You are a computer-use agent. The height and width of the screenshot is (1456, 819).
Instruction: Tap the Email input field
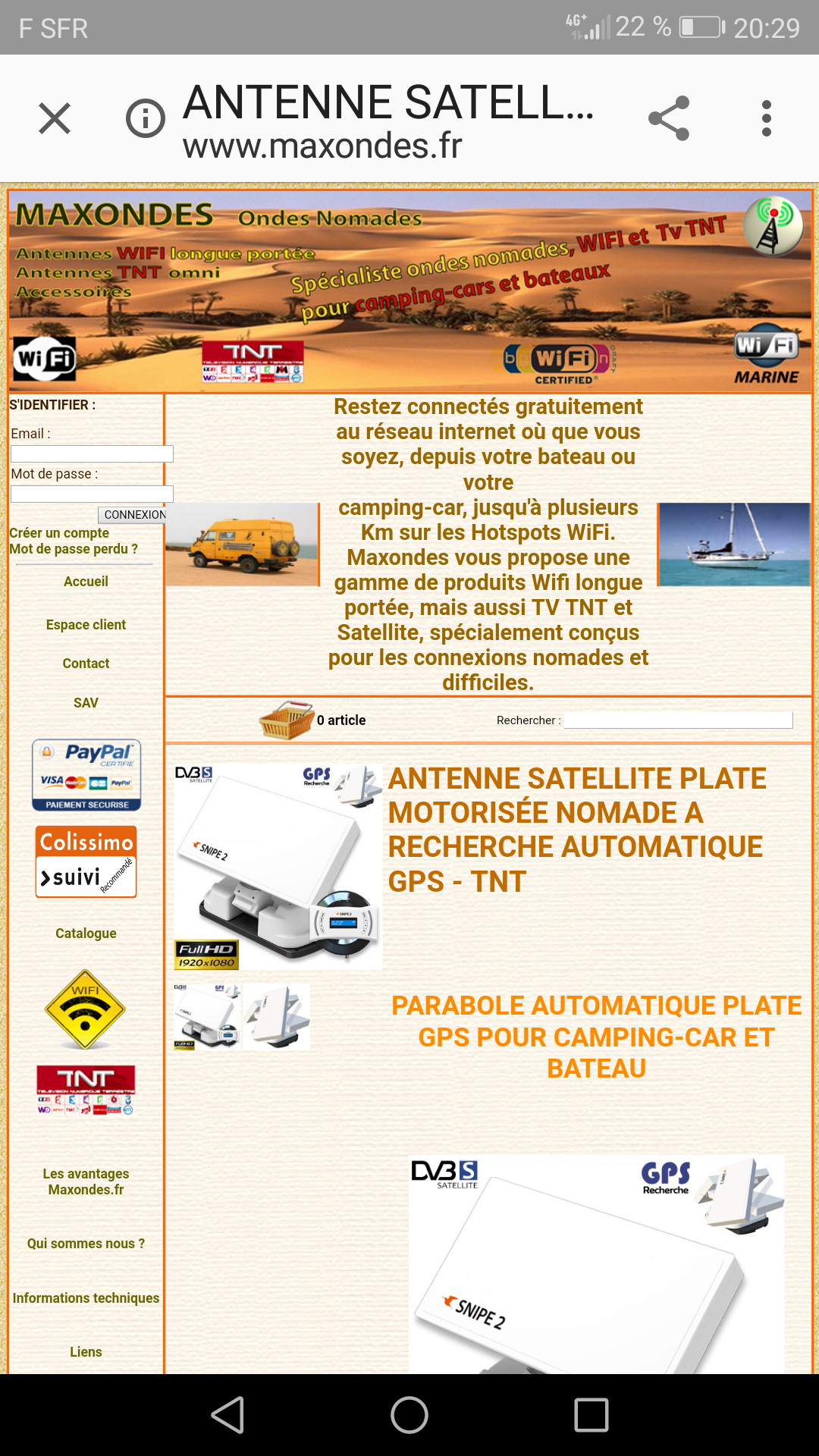tap(92, 453)
